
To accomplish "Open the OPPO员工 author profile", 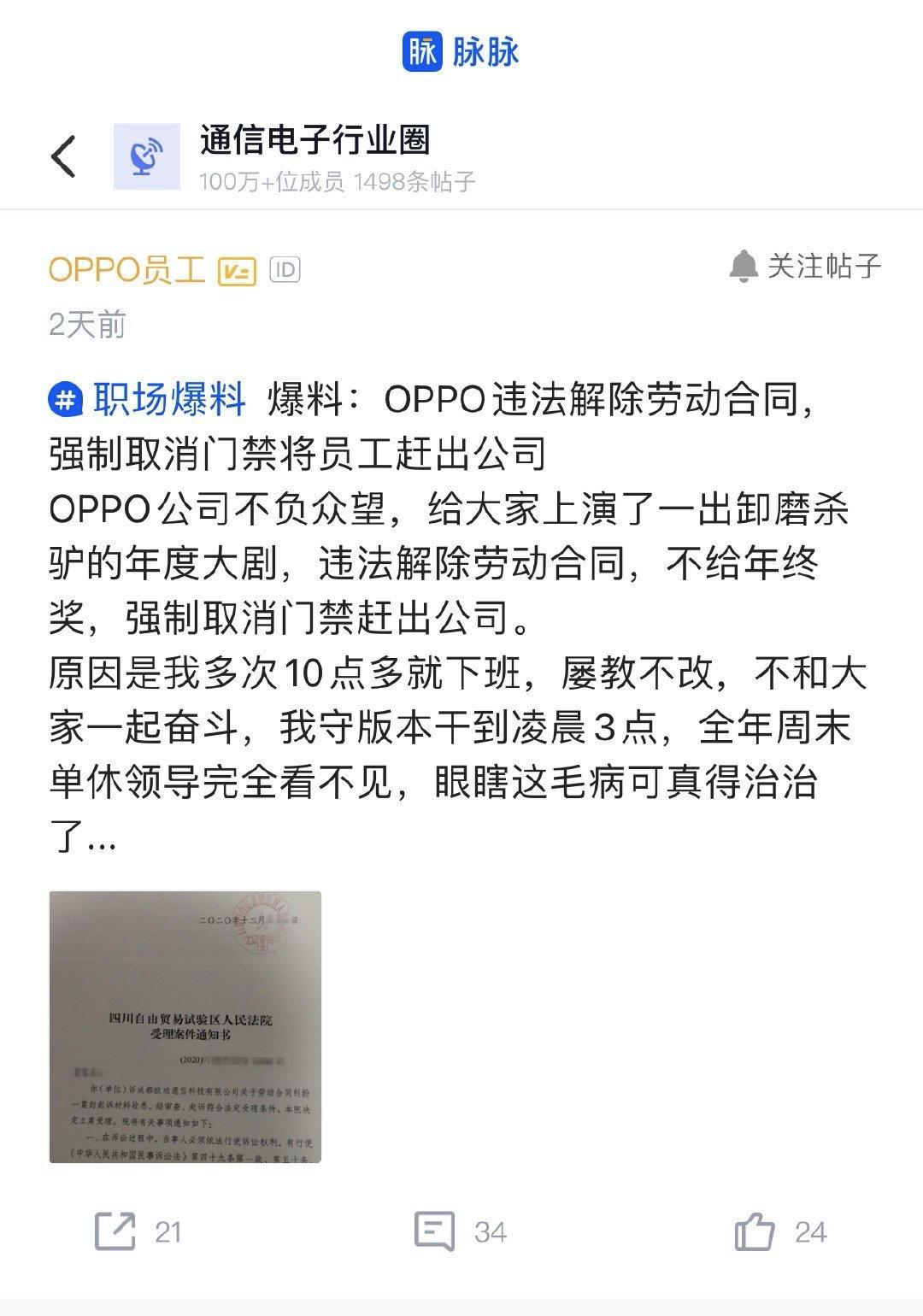I will (127, 270).
